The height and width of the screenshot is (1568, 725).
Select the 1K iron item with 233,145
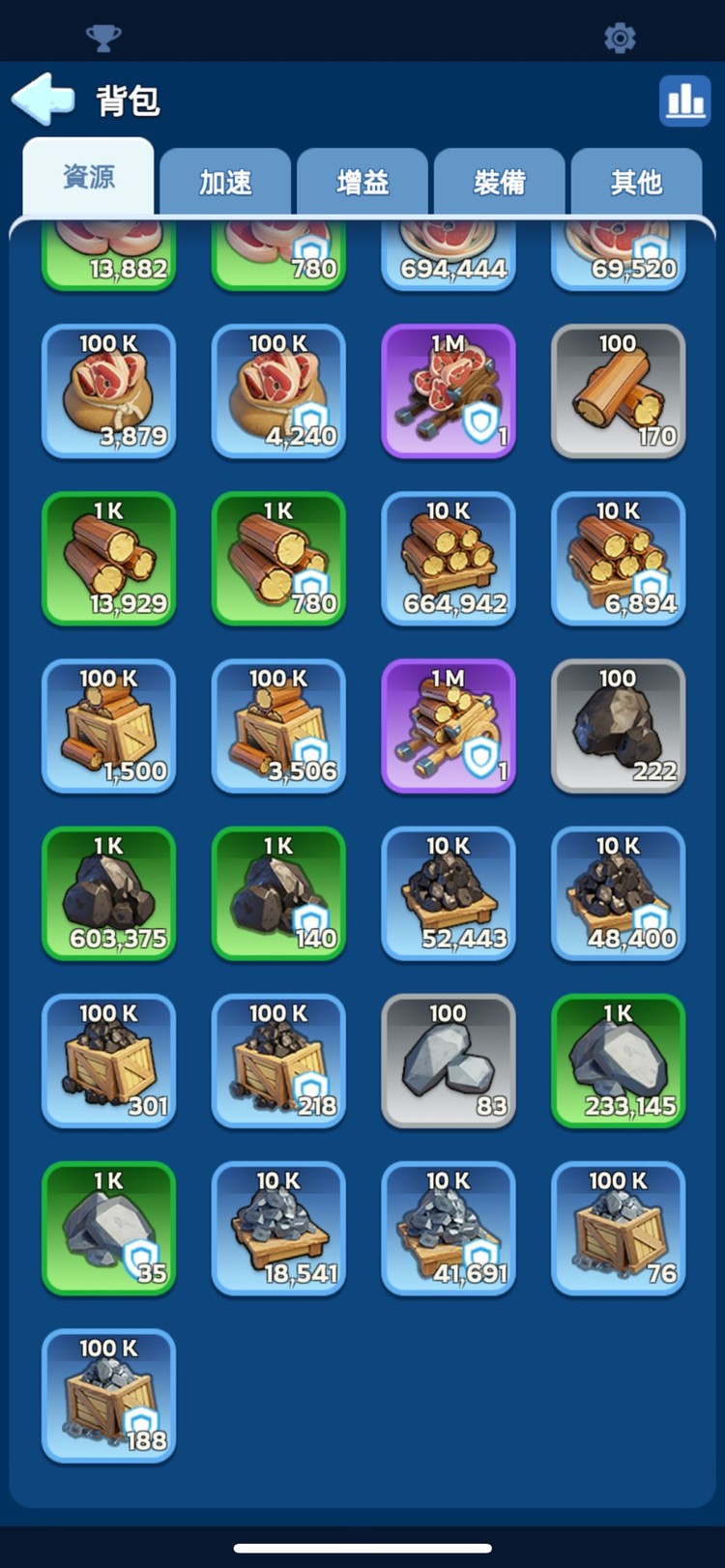coord(618,1060)
